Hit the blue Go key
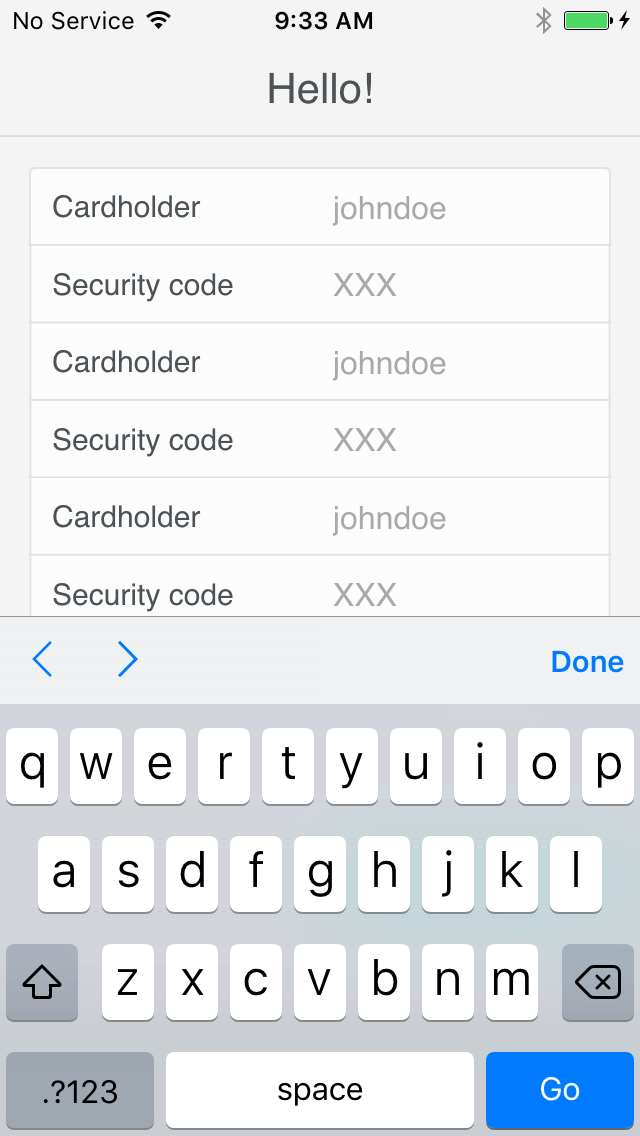The width and height of the screenshot is (640, 1136). pyautogui.click(x=560, y=1090)
